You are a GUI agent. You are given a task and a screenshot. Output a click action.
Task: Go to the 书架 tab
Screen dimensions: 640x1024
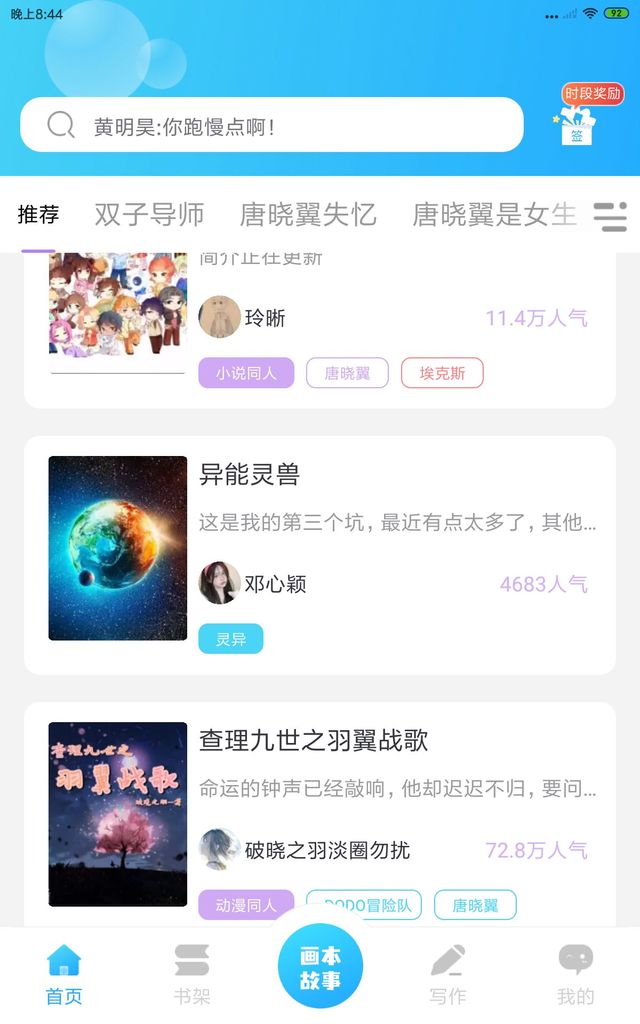click(192, 975)
